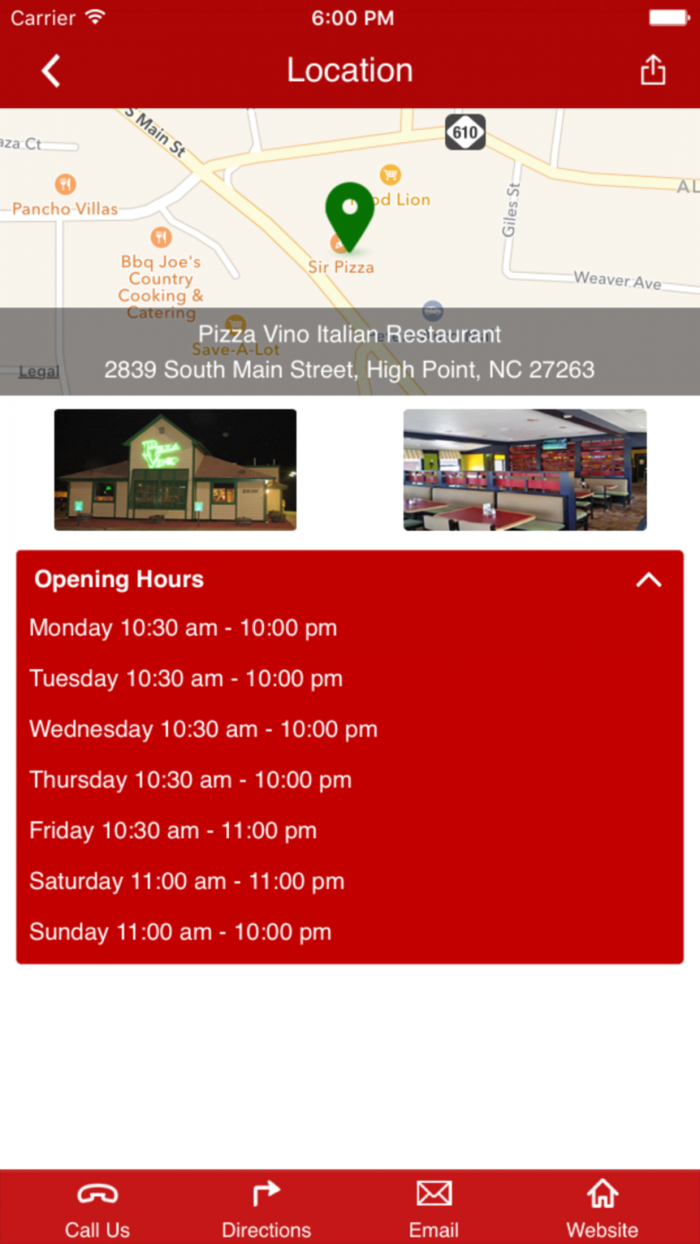
Task: View the restaurant interior dining photo
Action: (525, 469)
